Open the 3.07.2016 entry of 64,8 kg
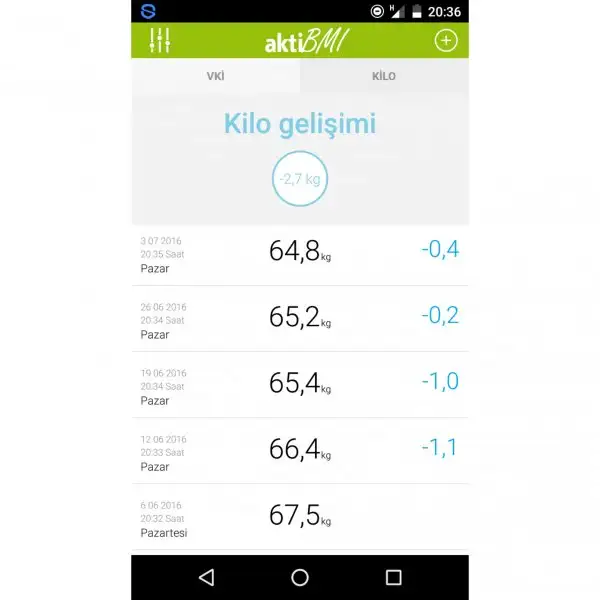The width and height of the screenshot is (600, 600). click(299, 252)
